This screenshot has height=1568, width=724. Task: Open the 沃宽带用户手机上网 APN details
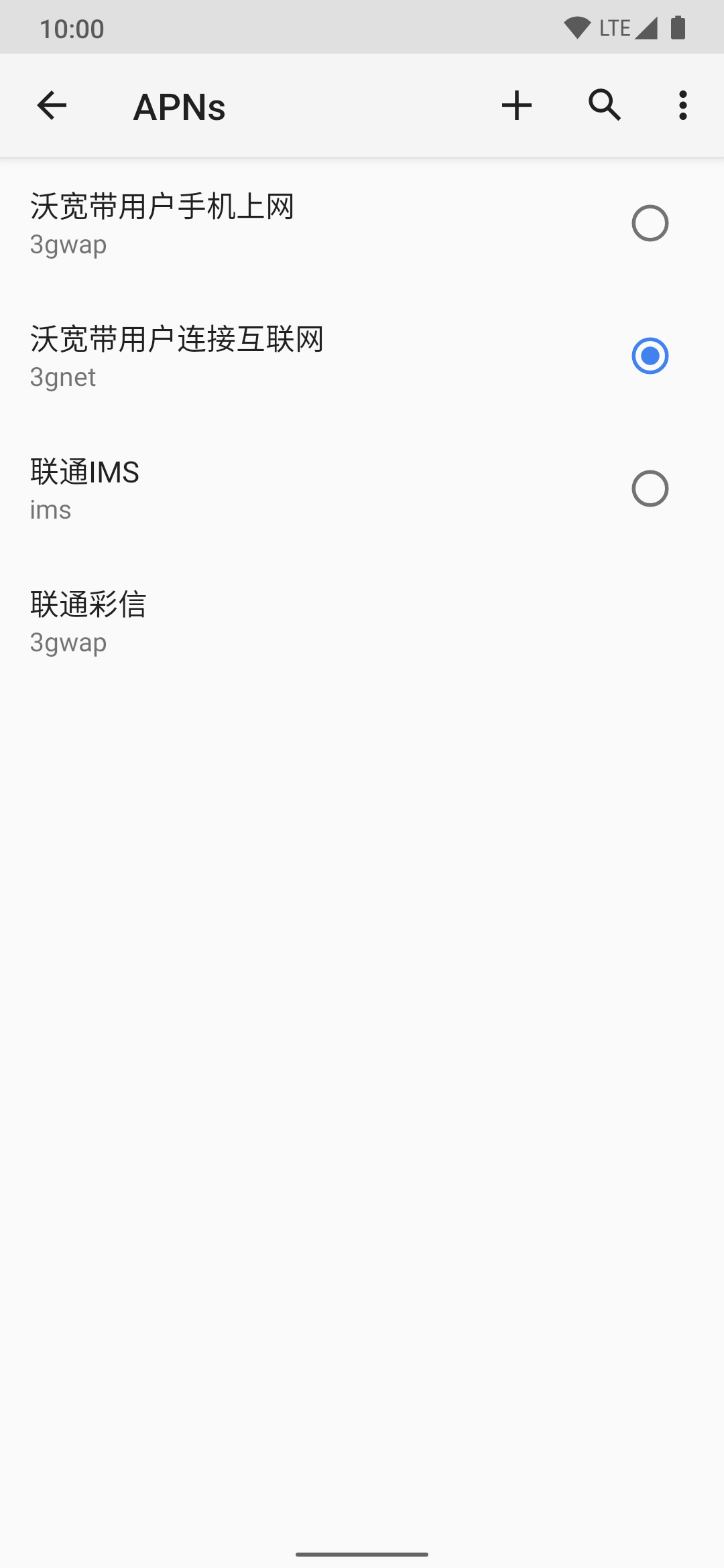click(x=268, y=224)
